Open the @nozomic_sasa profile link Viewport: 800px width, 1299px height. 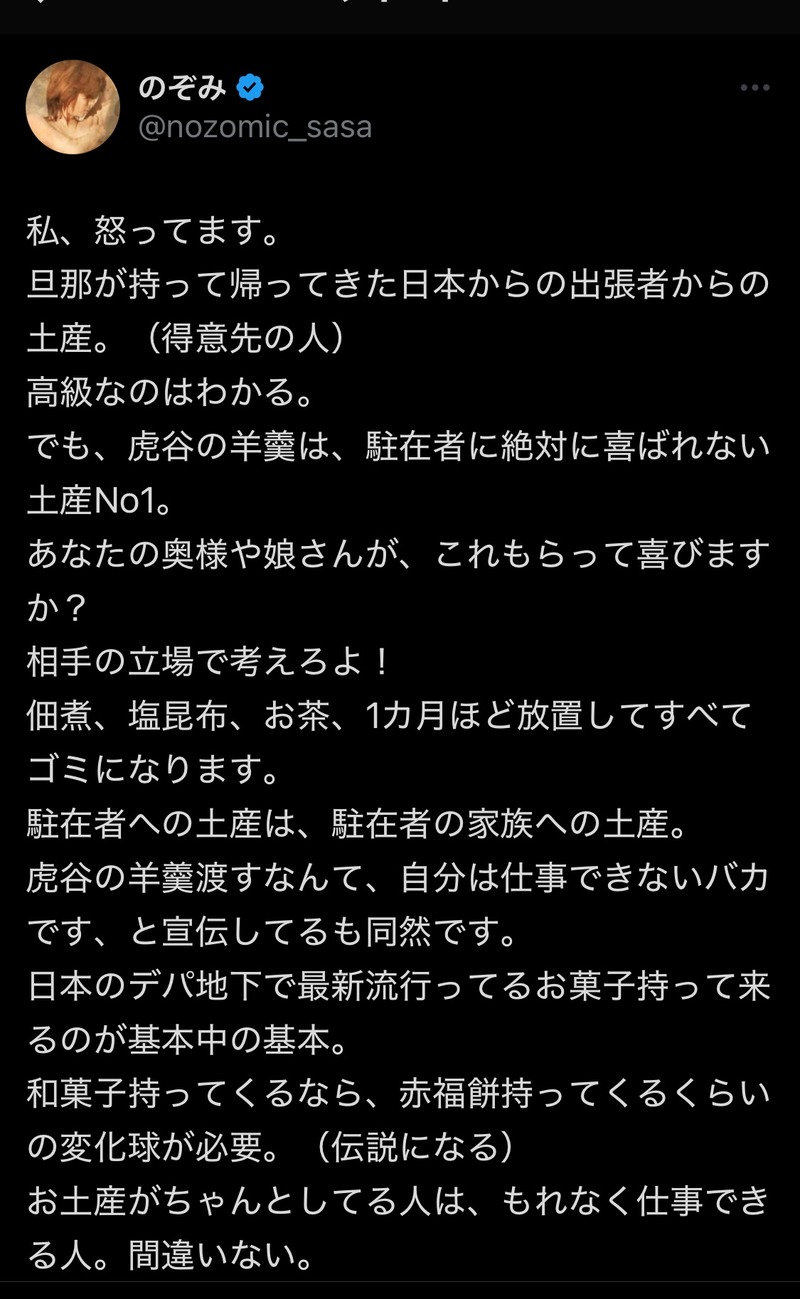pos(254,128)
